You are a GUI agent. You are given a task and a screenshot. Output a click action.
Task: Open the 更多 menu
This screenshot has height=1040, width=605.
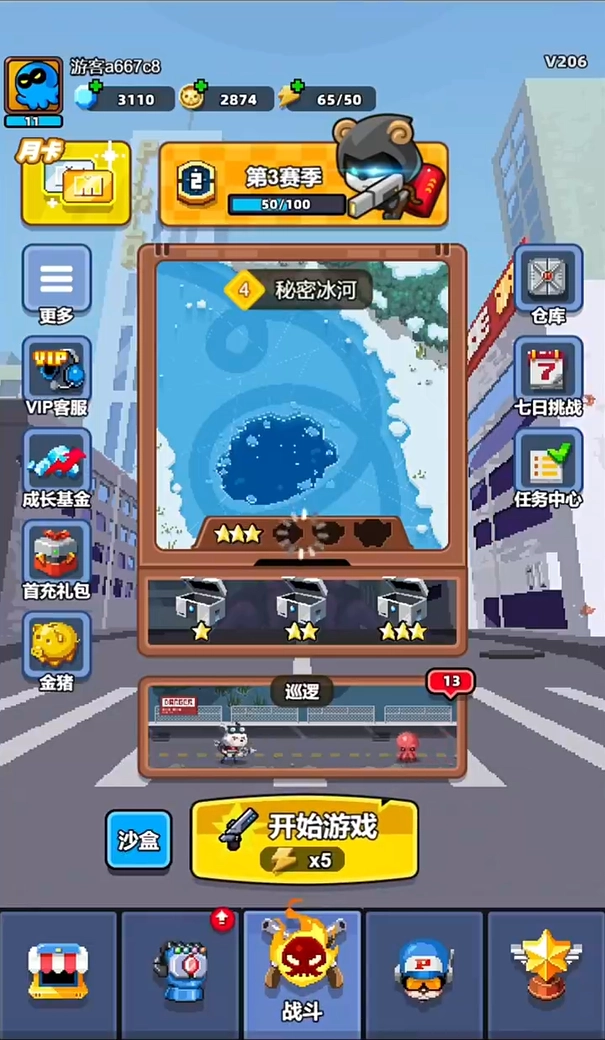tap(57, 284)
